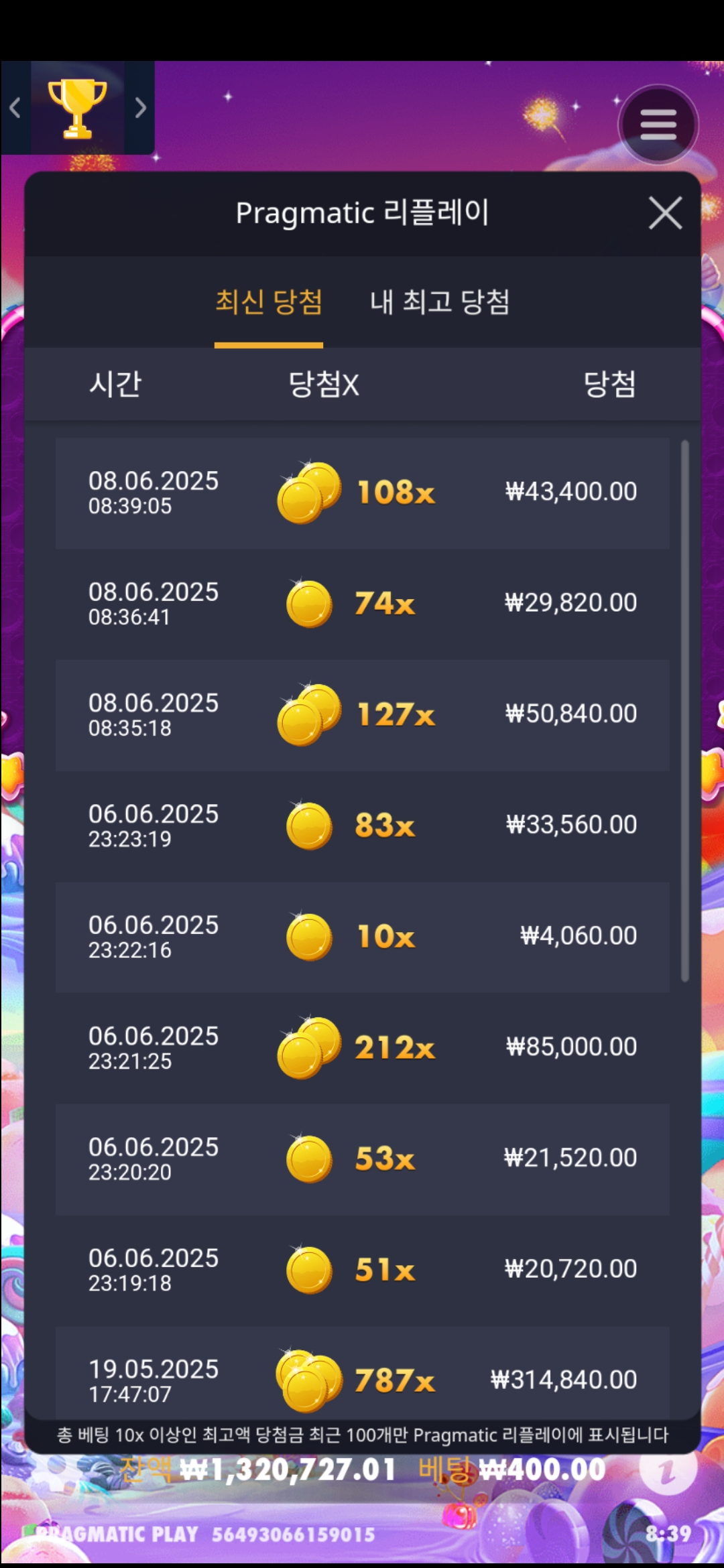Open the 212x win of ₩85,000.00
The width and height of the screenshot is (724, 1568).
(362, 1048)
